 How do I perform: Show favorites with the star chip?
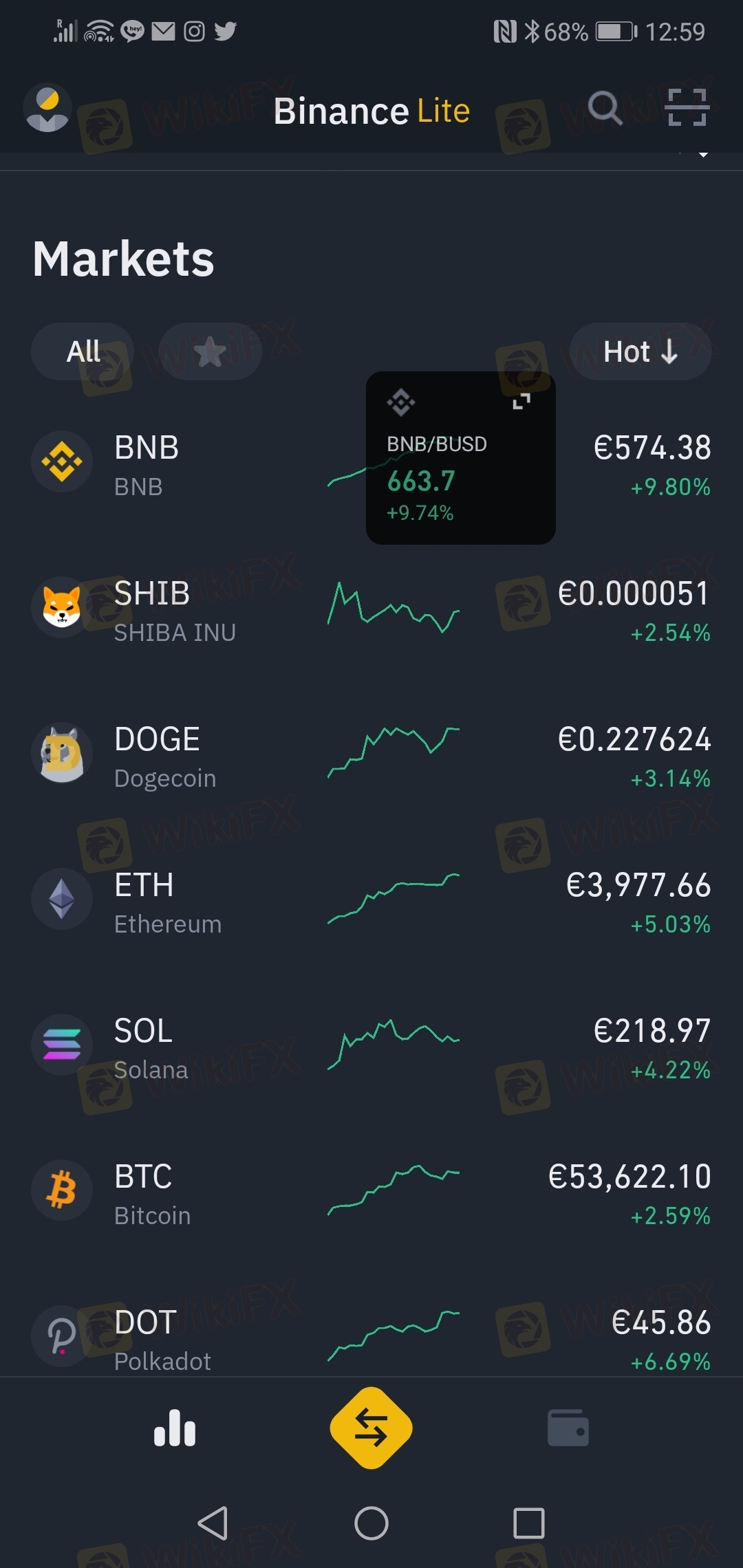(210, 351)
